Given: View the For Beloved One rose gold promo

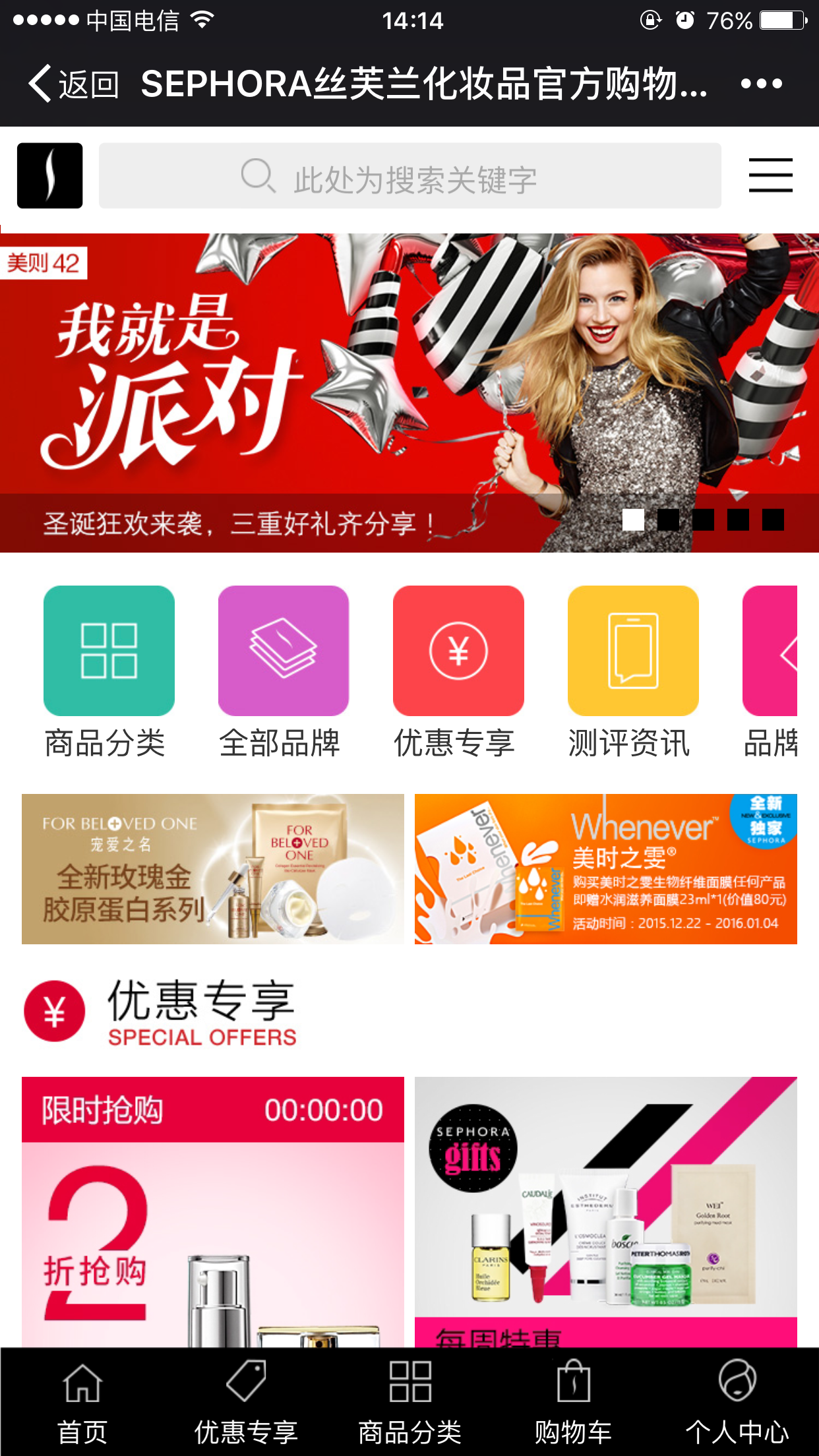Looking at the screenshot, I should pos(213,869).
